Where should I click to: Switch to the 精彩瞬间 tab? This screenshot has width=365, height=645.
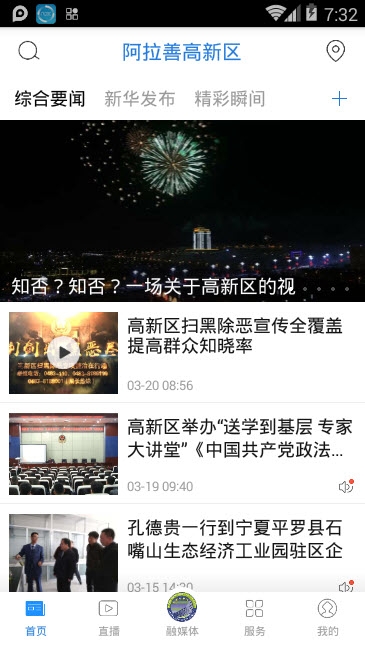230,99
